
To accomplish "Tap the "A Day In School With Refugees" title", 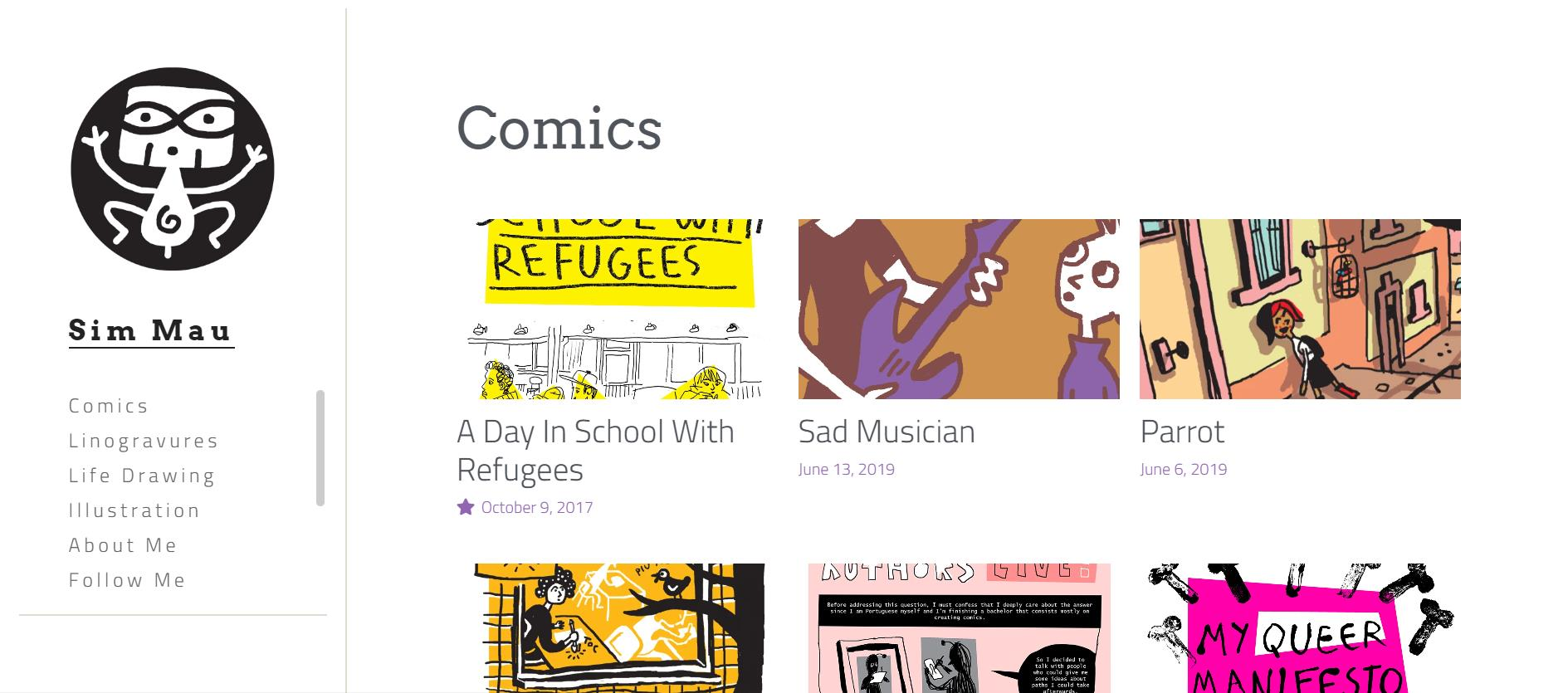I will (595, 450).
